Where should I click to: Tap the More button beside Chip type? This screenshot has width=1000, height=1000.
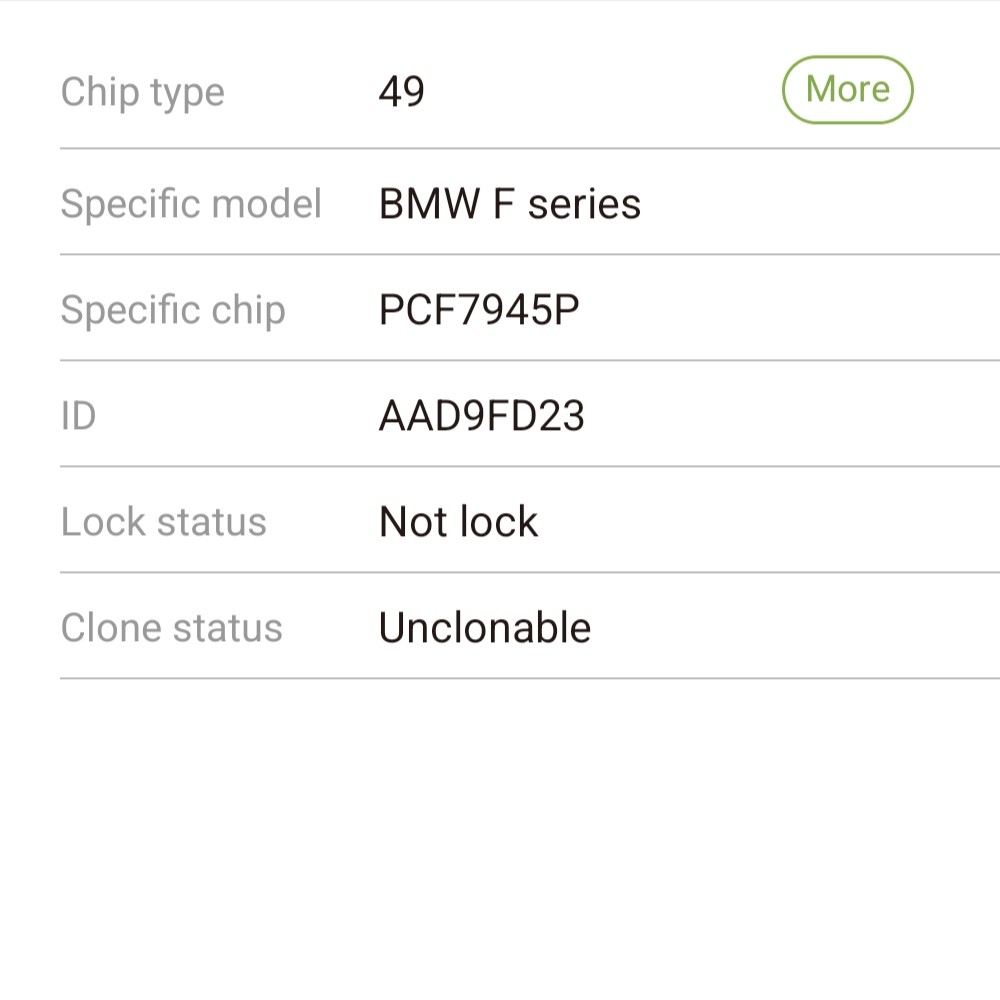point(847,90)
